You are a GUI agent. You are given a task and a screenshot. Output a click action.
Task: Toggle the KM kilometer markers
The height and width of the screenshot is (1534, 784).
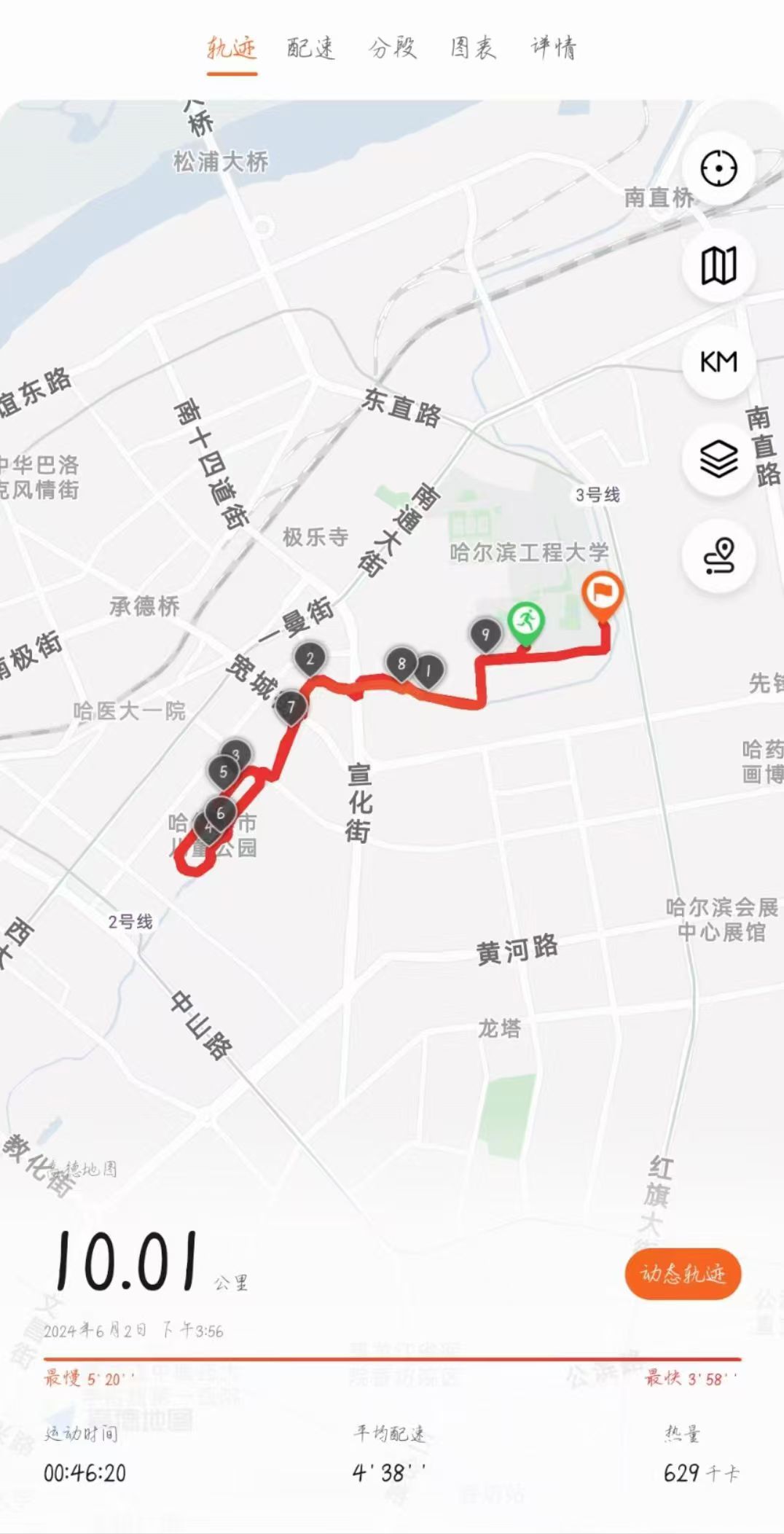click(718, 362)
